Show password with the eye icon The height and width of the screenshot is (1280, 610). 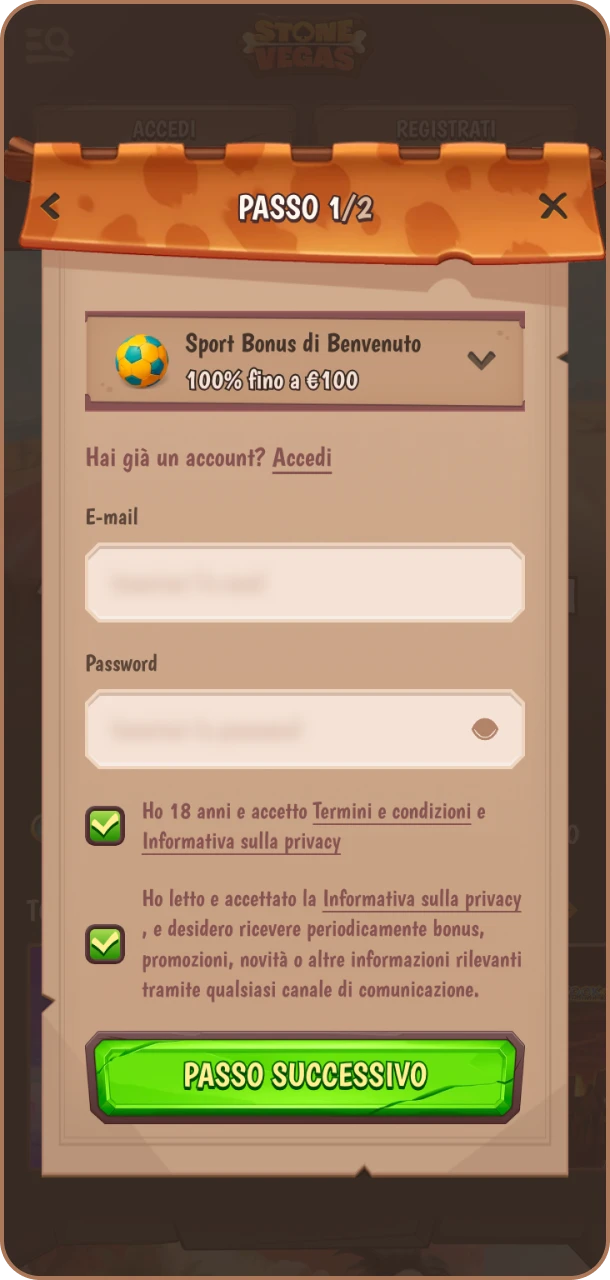[x=485, y=729]
